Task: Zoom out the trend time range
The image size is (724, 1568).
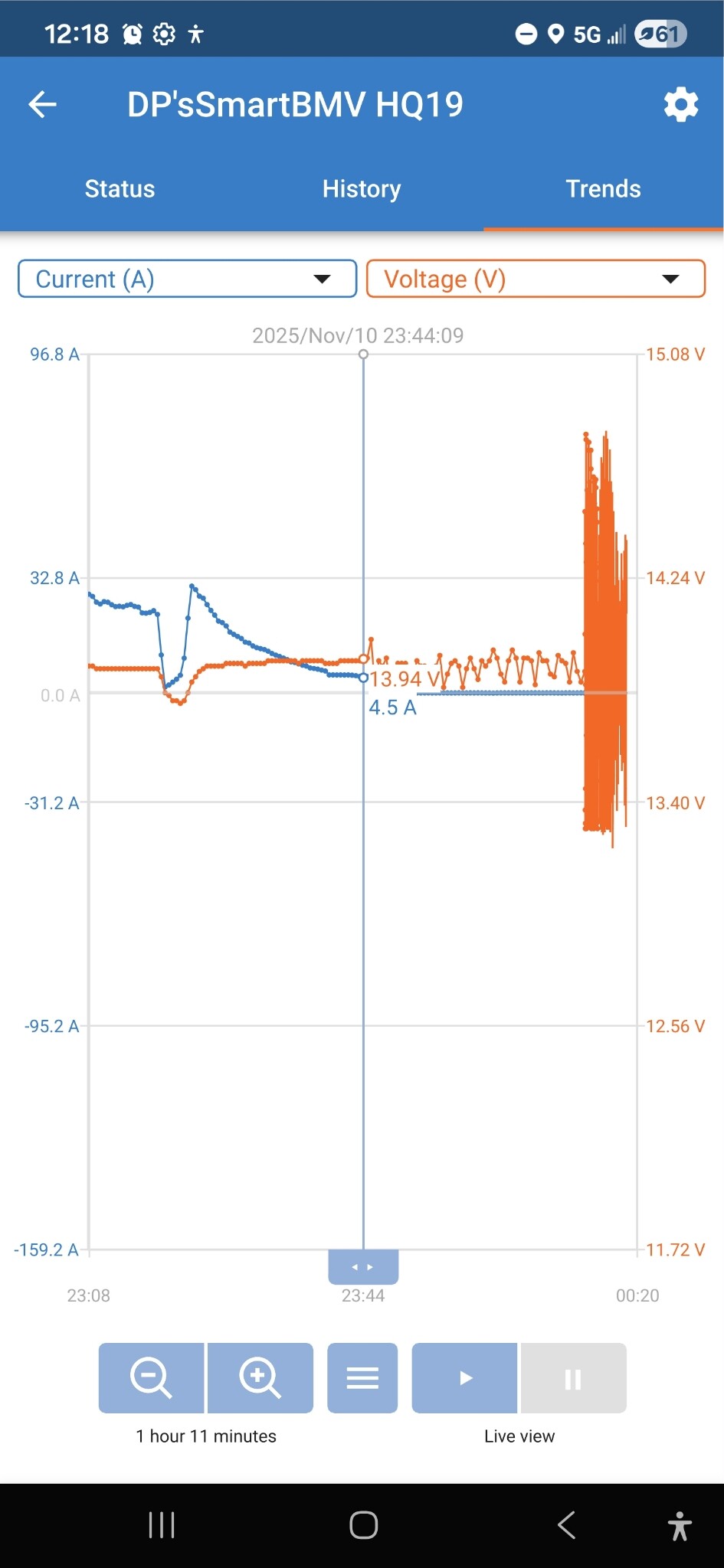Action: [151, 1377]
